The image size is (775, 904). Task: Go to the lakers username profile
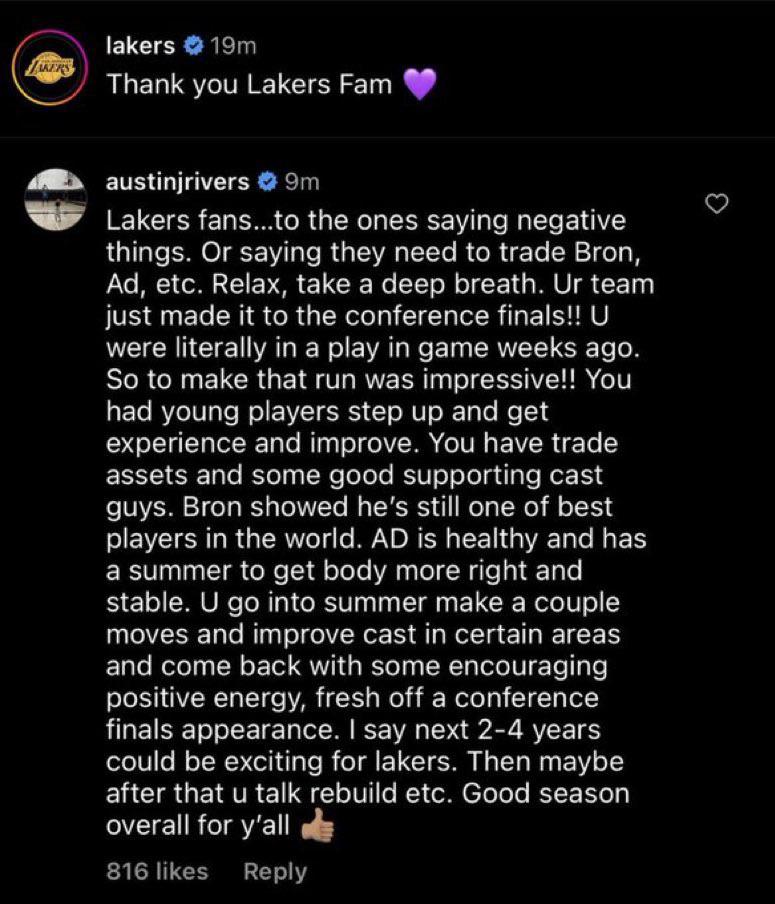click(140, 44)
